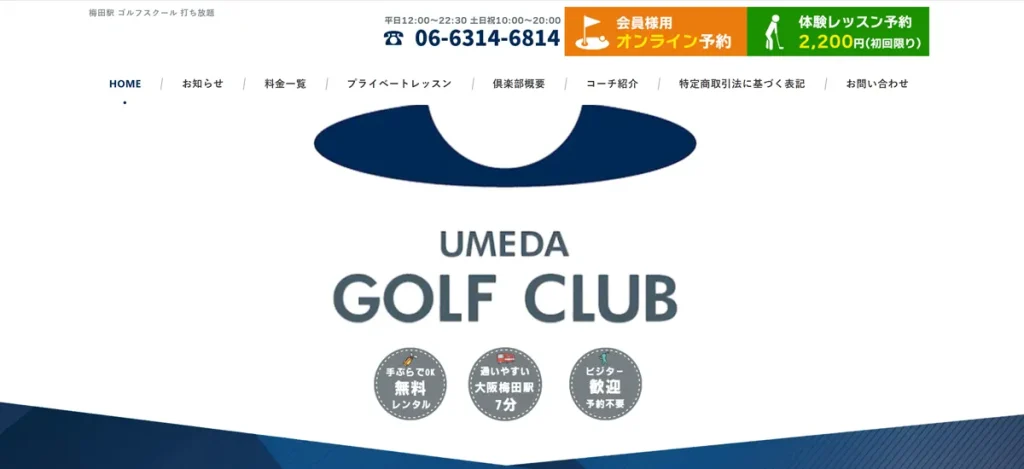The image size is (1024, 469).
Task: View コーチ紹介 page
Action: pyautogui.click(x=612, y=84)
